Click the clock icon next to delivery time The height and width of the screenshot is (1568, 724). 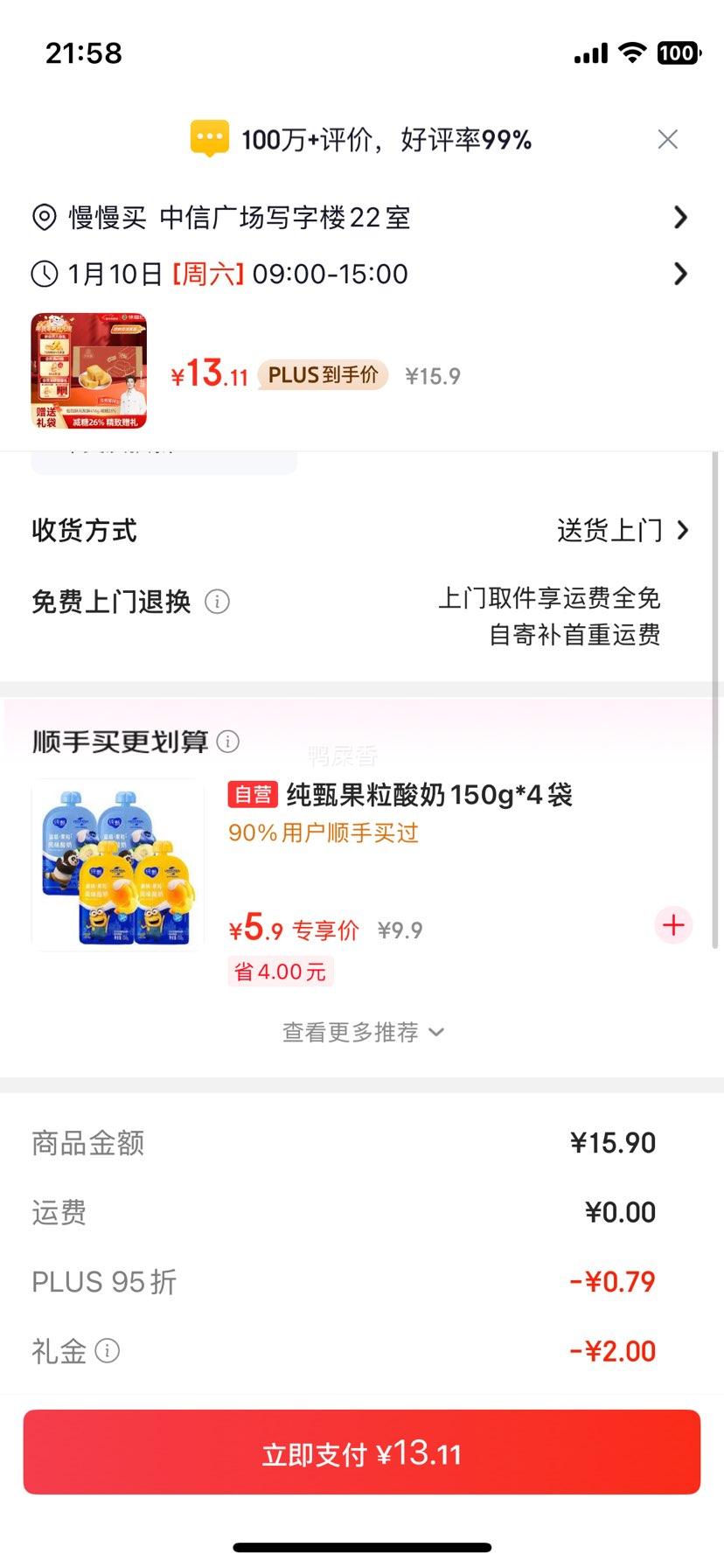tap(43, 274)
